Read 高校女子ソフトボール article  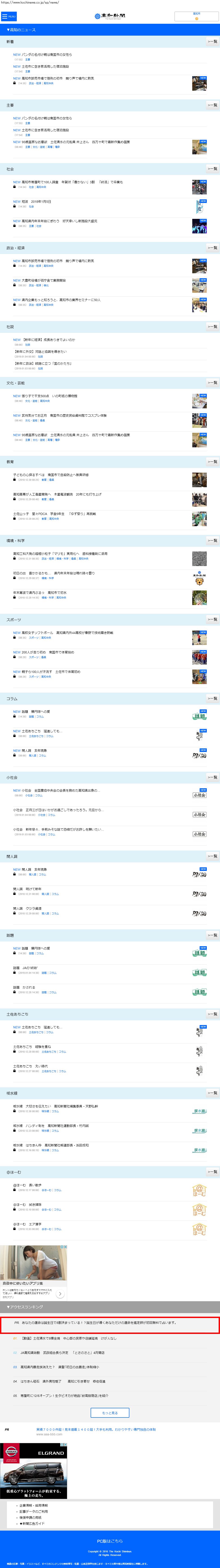(67, 632)
